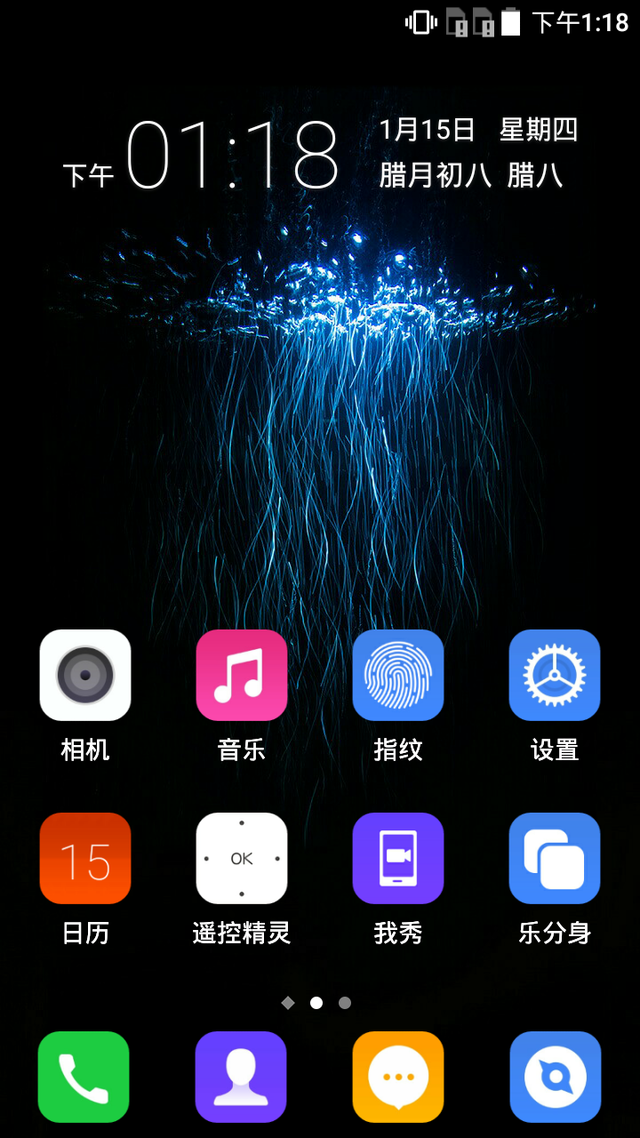Open 设置 settings
The width and height of the screenshot is (640, 1138).
click(x=554, y=675)
